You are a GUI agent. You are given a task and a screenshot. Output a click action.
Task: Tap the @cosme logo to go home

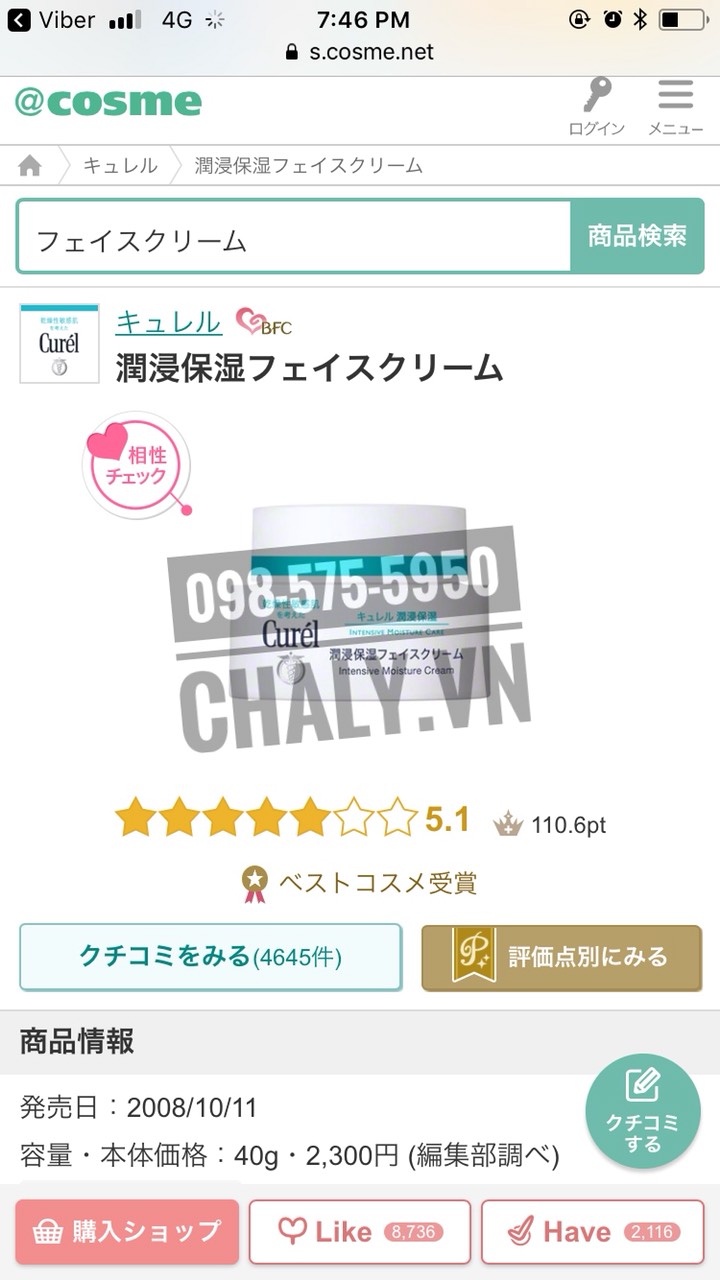click(108, 102)
